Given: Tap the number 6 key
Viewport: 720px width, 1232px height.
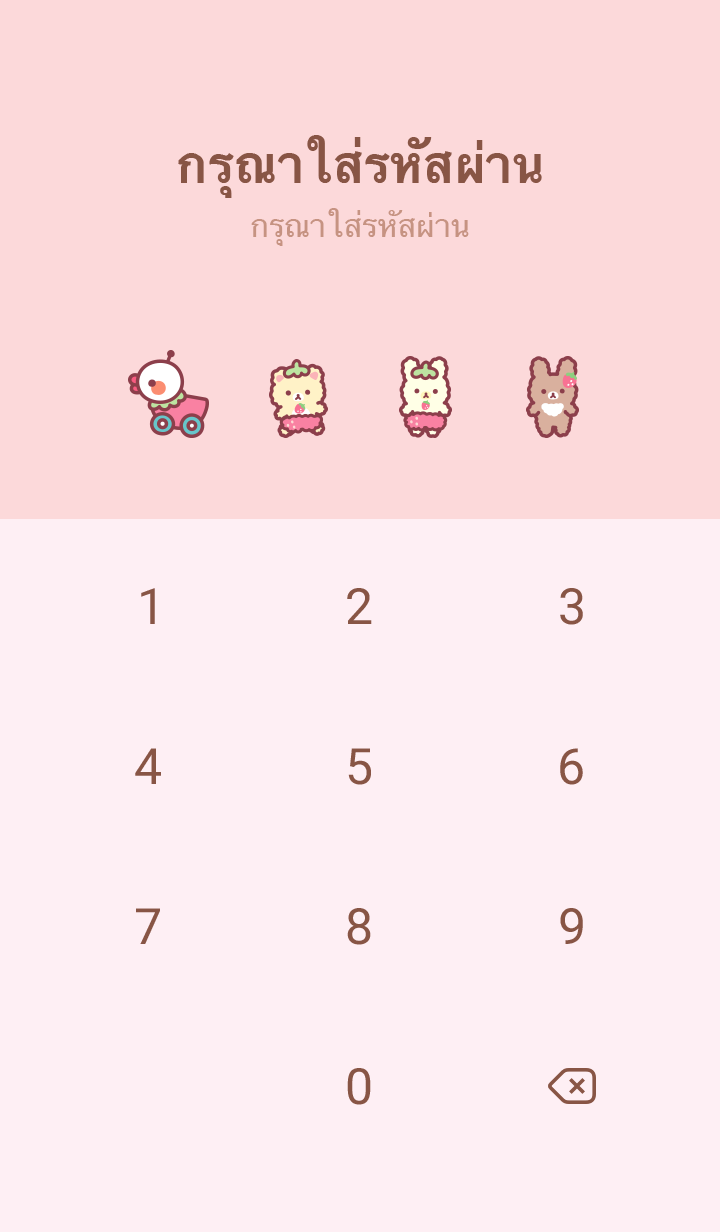Looking at the screenshot, I should pos(571,767).
